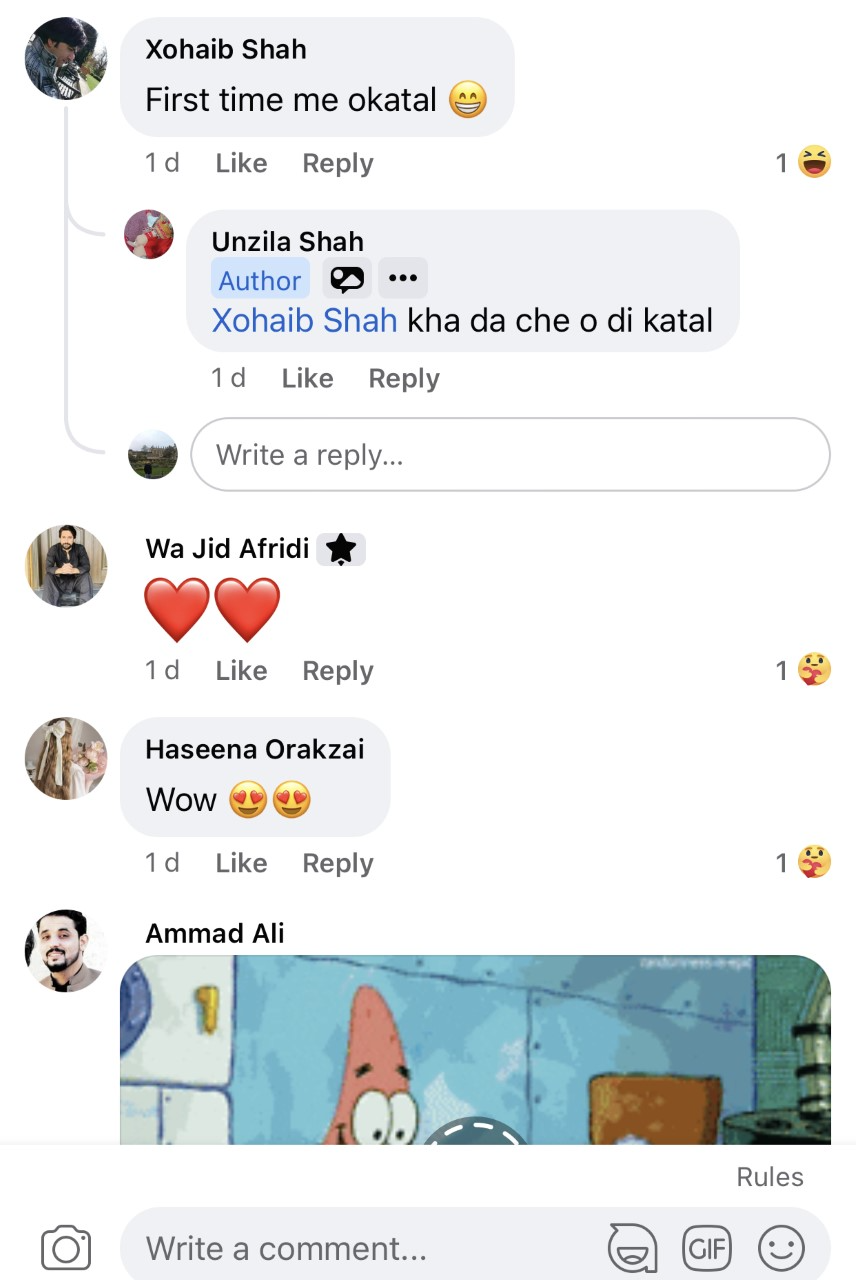Open the group Rules
Image resolution: width=856 pixels, height=1280 pixels.
(769, 1177)
